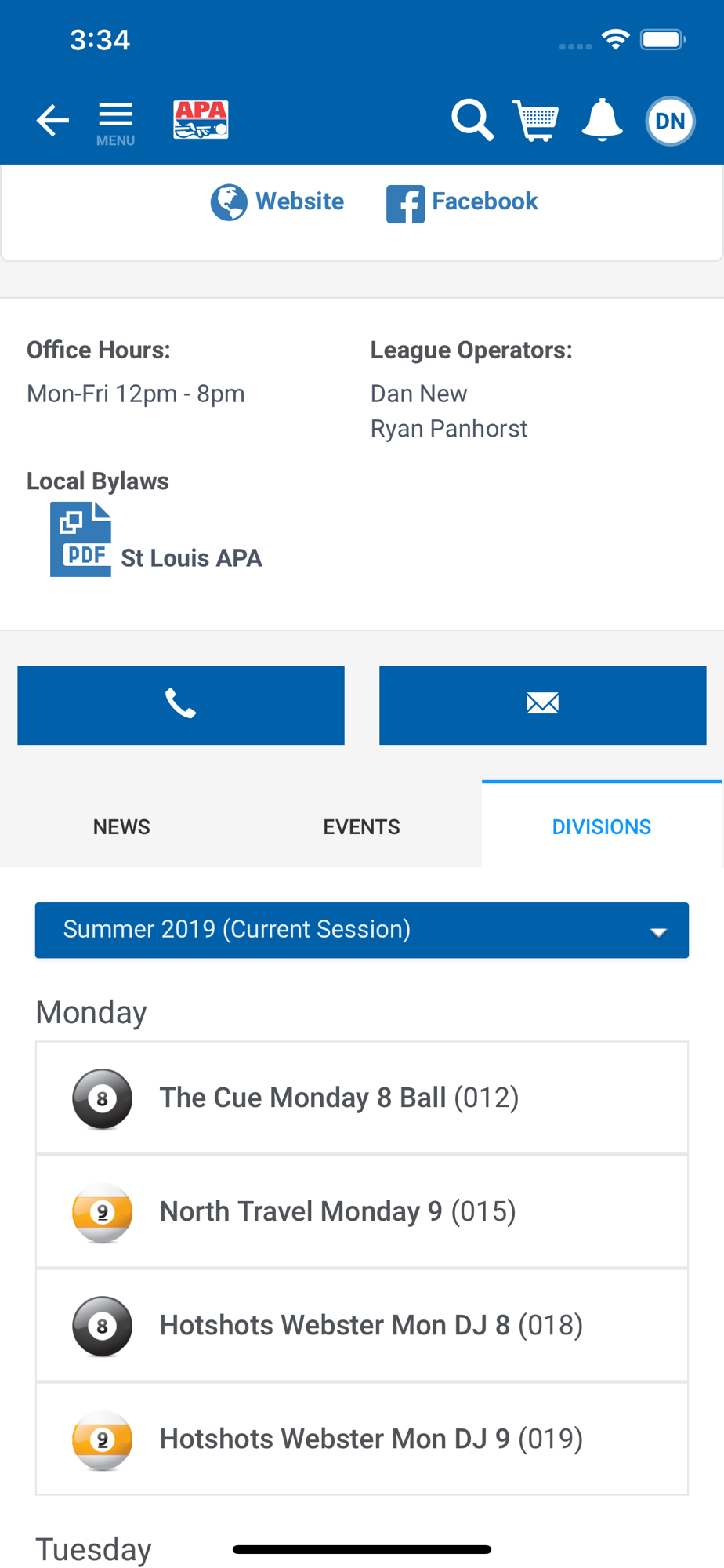Open the notifications bell
Viewport: 724px width, 1568px height.
(602, 121)
